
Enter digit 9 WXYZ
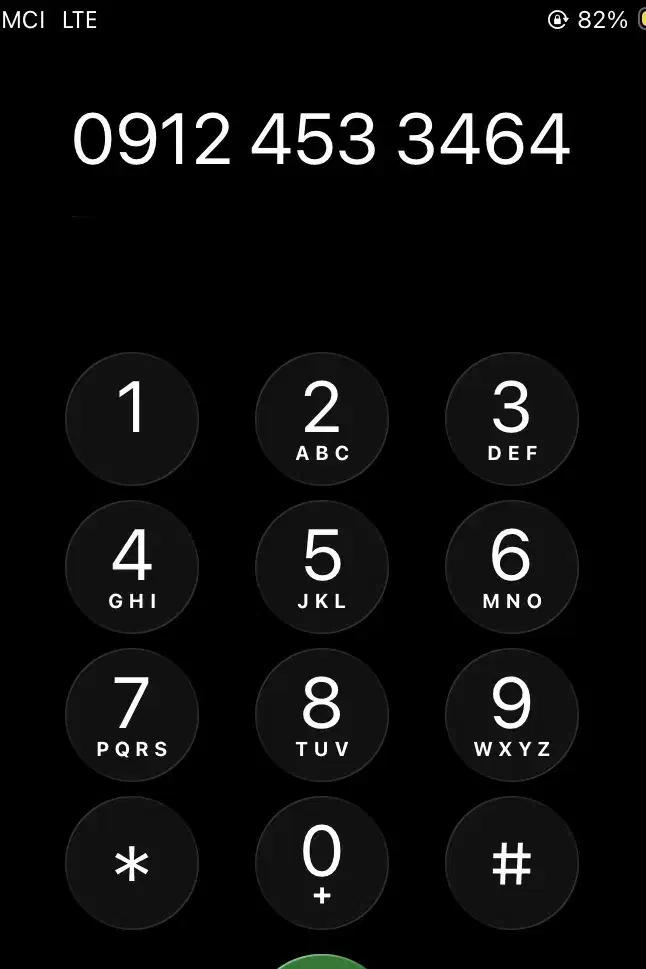[512, 715]
